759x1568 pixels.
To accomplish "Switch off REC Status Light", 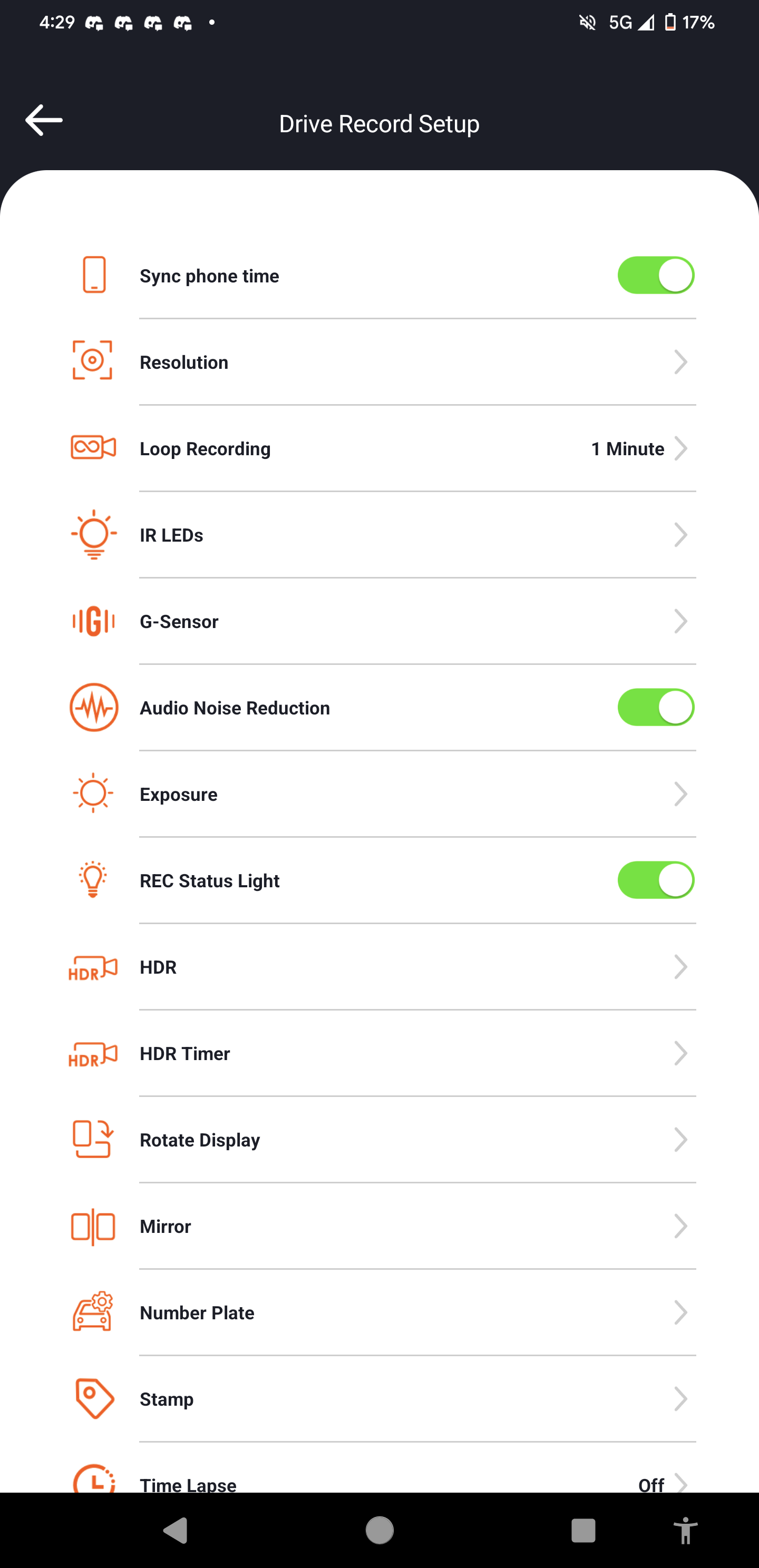I will point(656,880).
